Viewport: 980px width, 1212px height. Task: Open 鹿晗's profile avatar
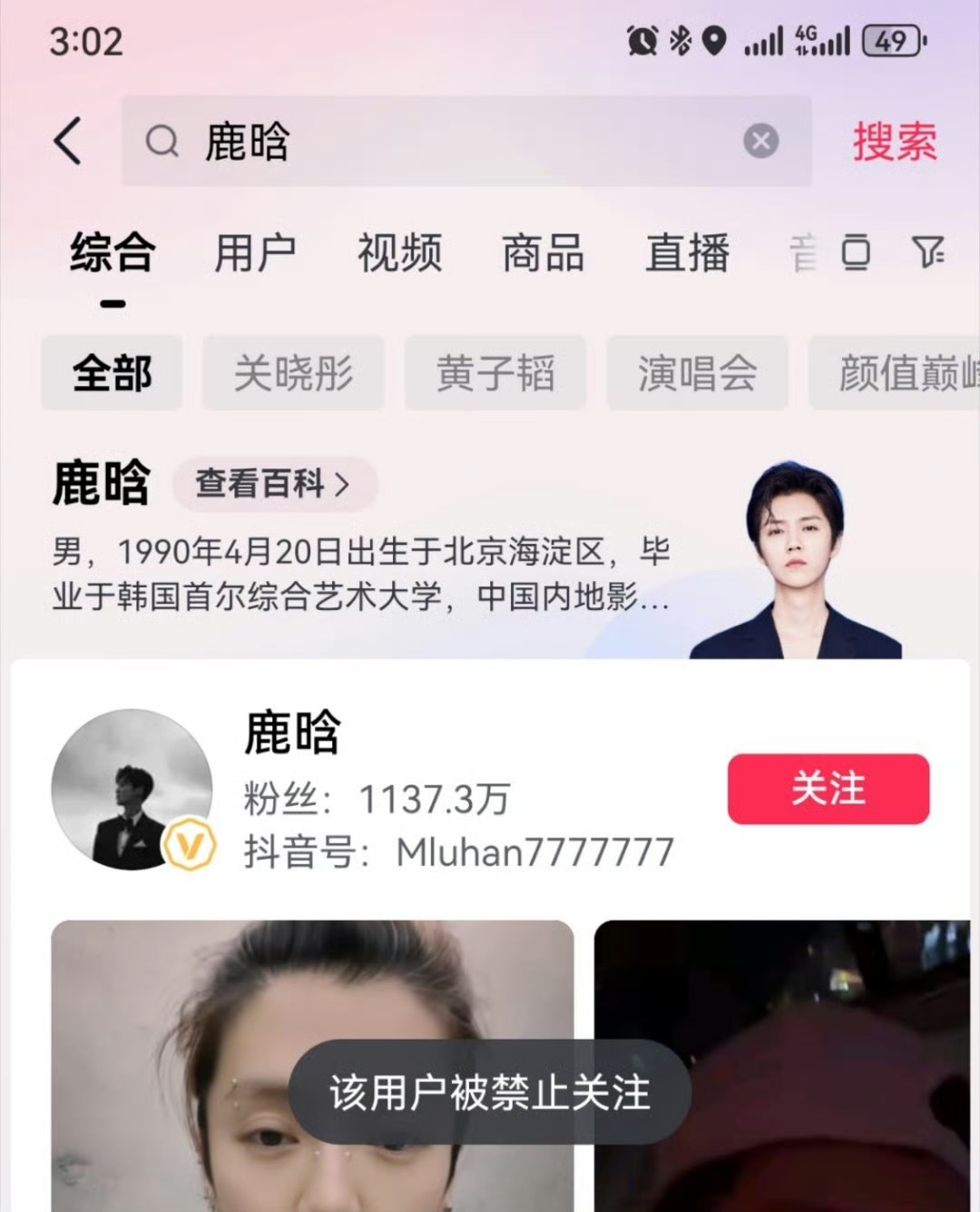click(132, 790)
